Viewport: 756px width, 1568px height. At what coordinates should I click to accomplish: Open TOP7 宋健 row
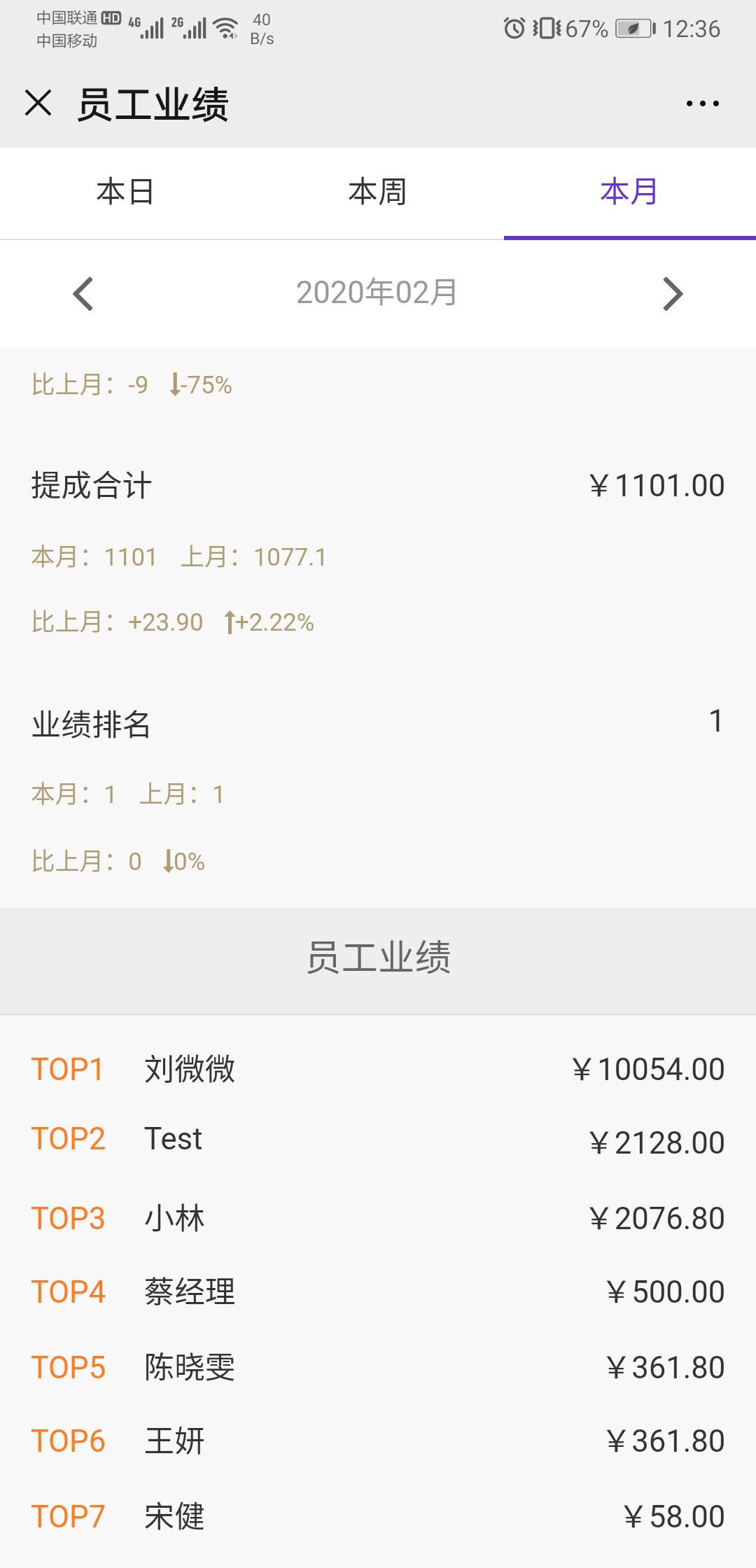click(378, 1516)
